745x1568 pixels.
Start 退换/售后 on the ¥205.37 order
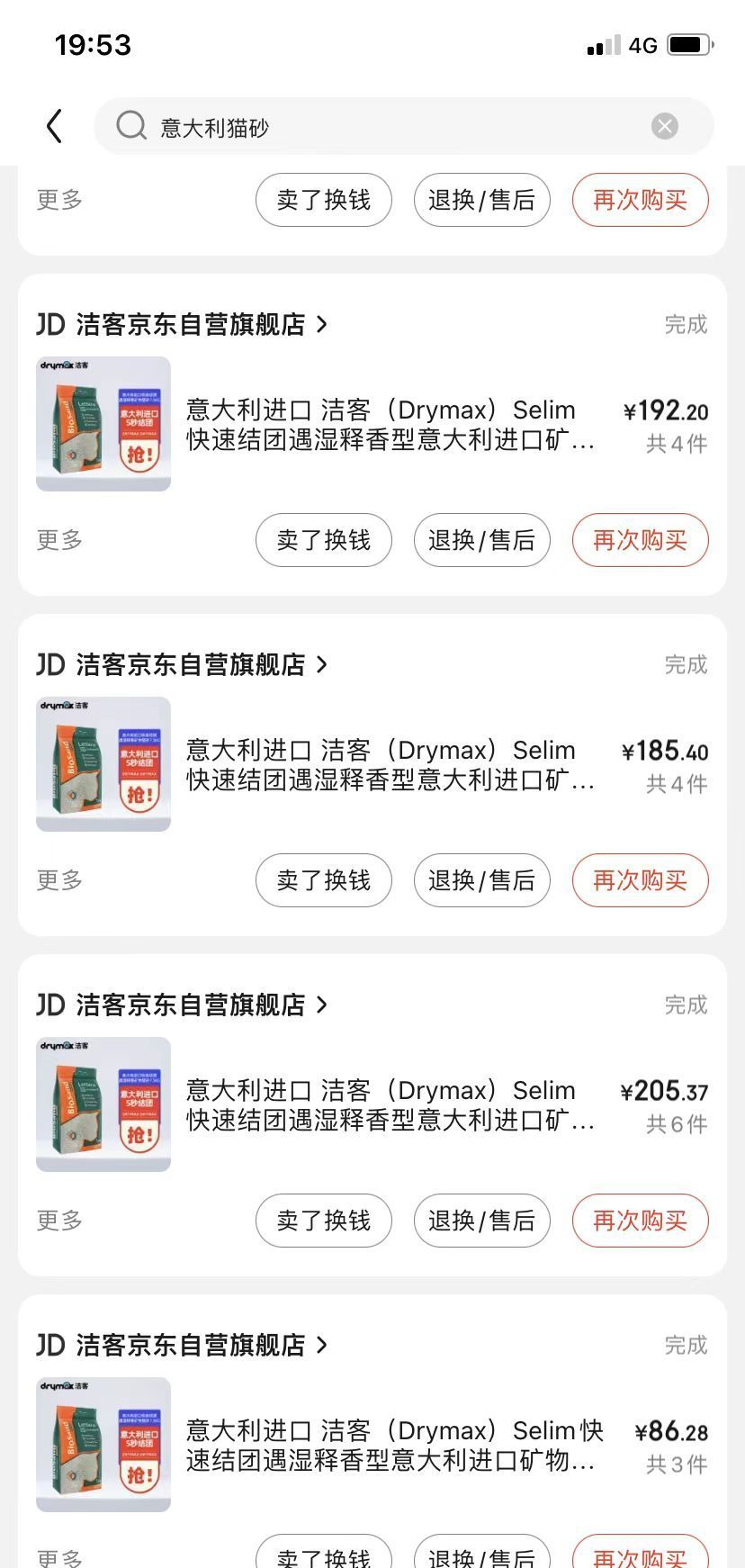tap(481, 1221)
